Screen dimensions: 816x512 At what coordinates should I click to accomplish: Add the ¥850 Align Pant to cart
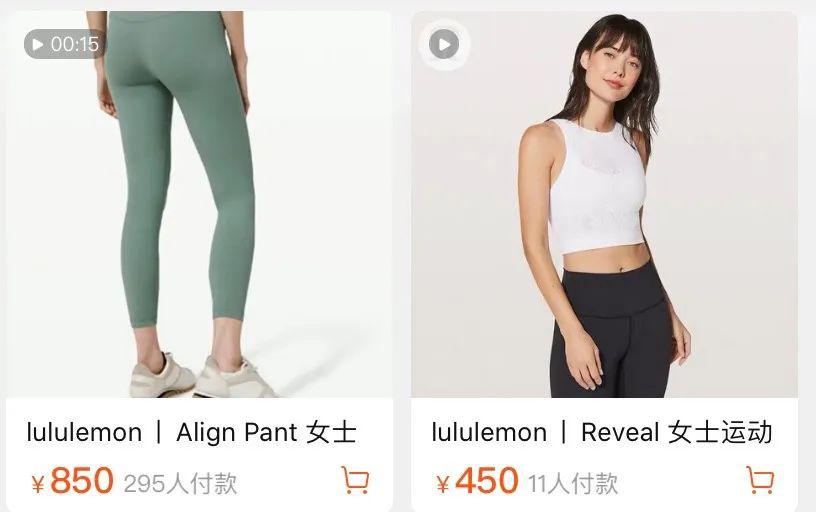(x=355, y=480)
